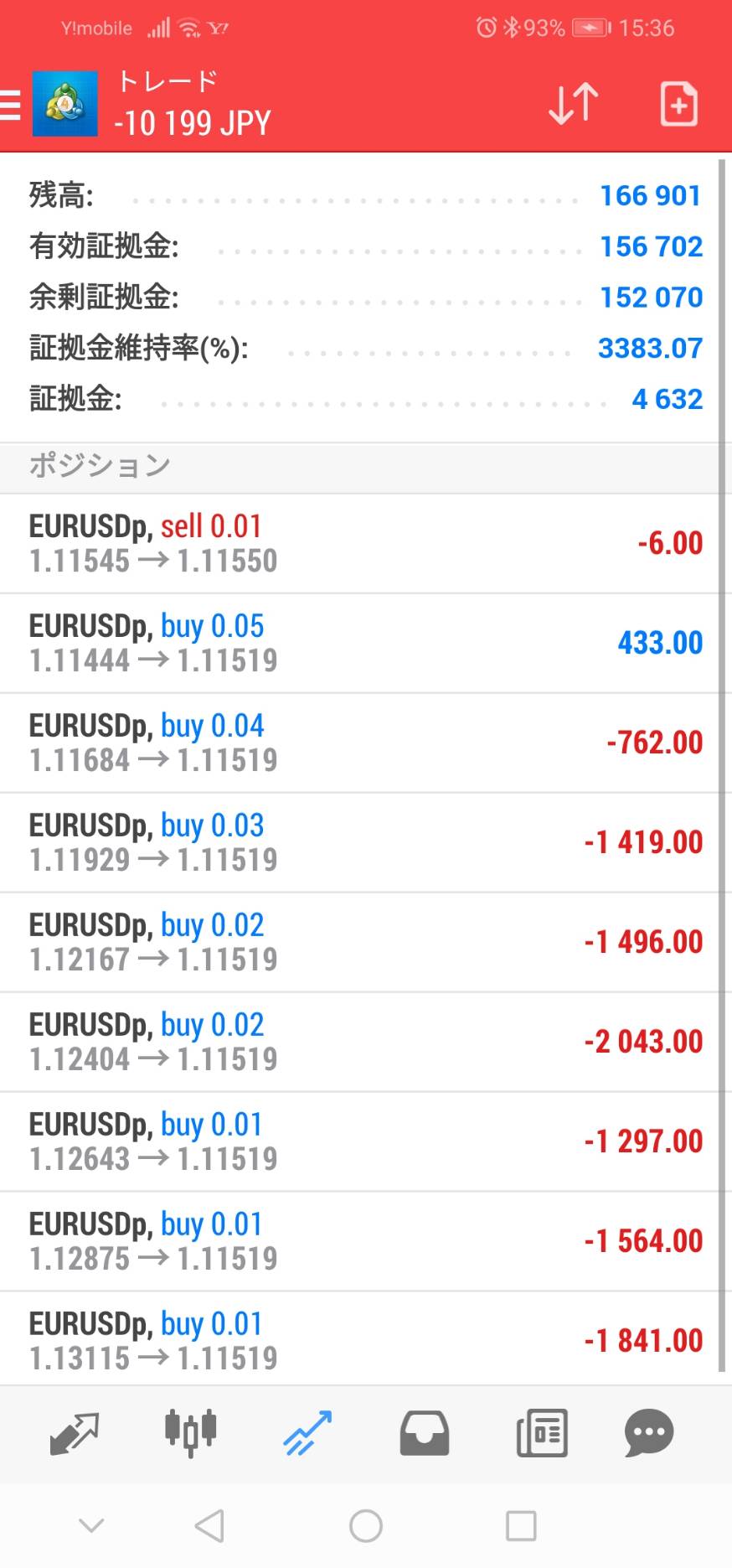Go to the system home screen

(x=366, y=1526)
